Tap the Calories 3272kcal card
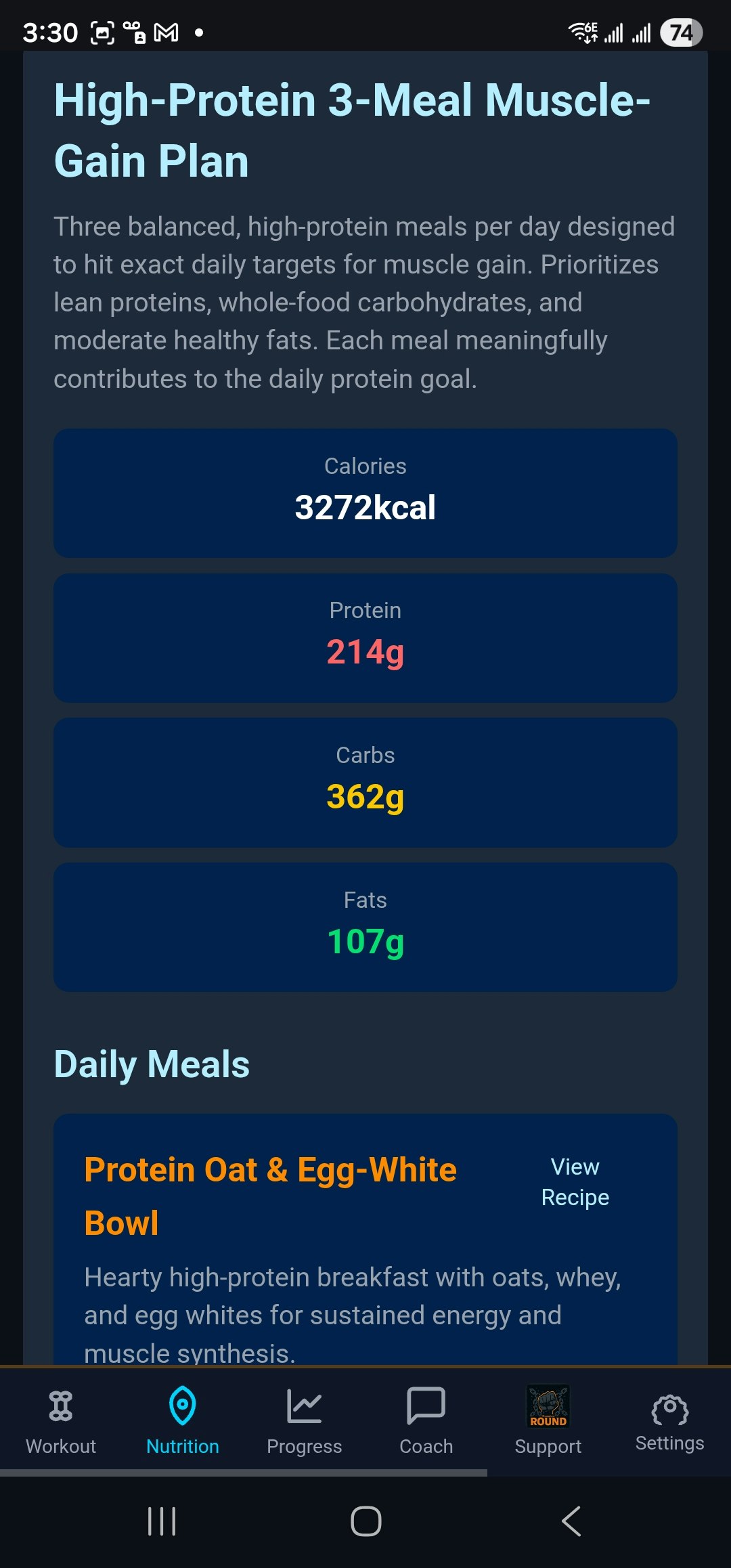 point(365,492)
